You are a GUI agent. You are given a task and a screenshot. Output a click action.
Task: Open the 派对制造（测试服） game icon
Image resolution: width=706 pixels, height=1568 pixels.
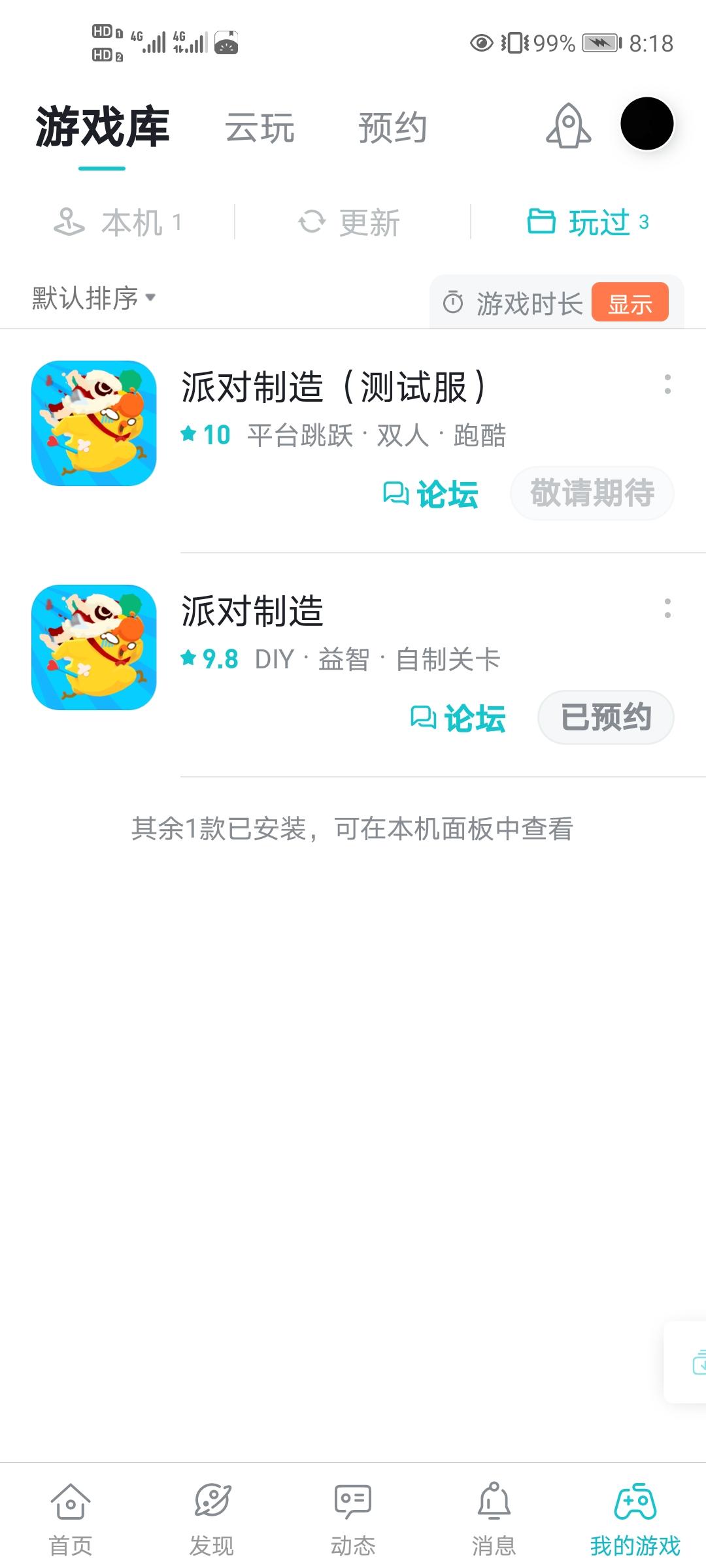[x=94, y=423]
